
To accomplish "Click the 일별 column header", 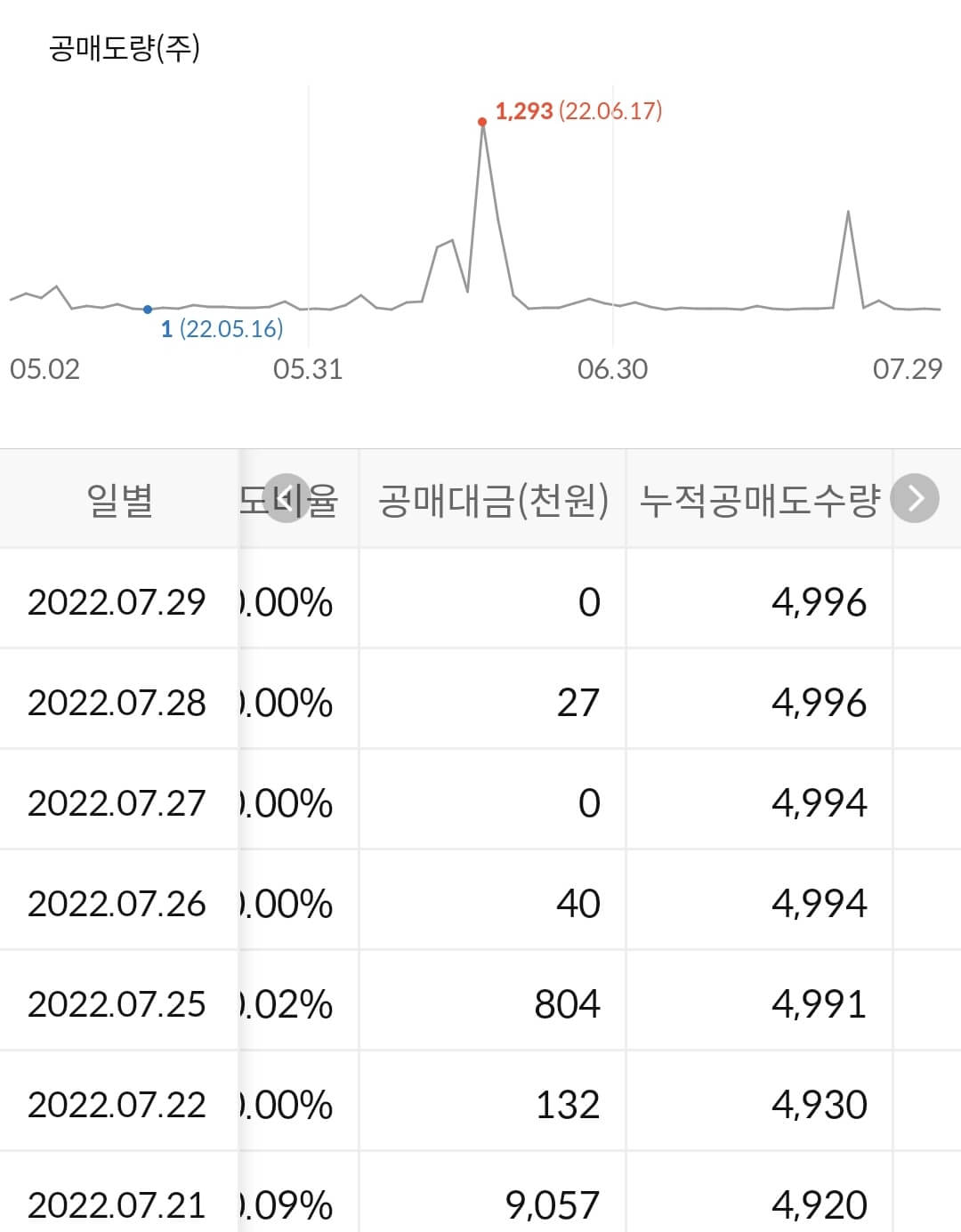I will coord(118,498).
